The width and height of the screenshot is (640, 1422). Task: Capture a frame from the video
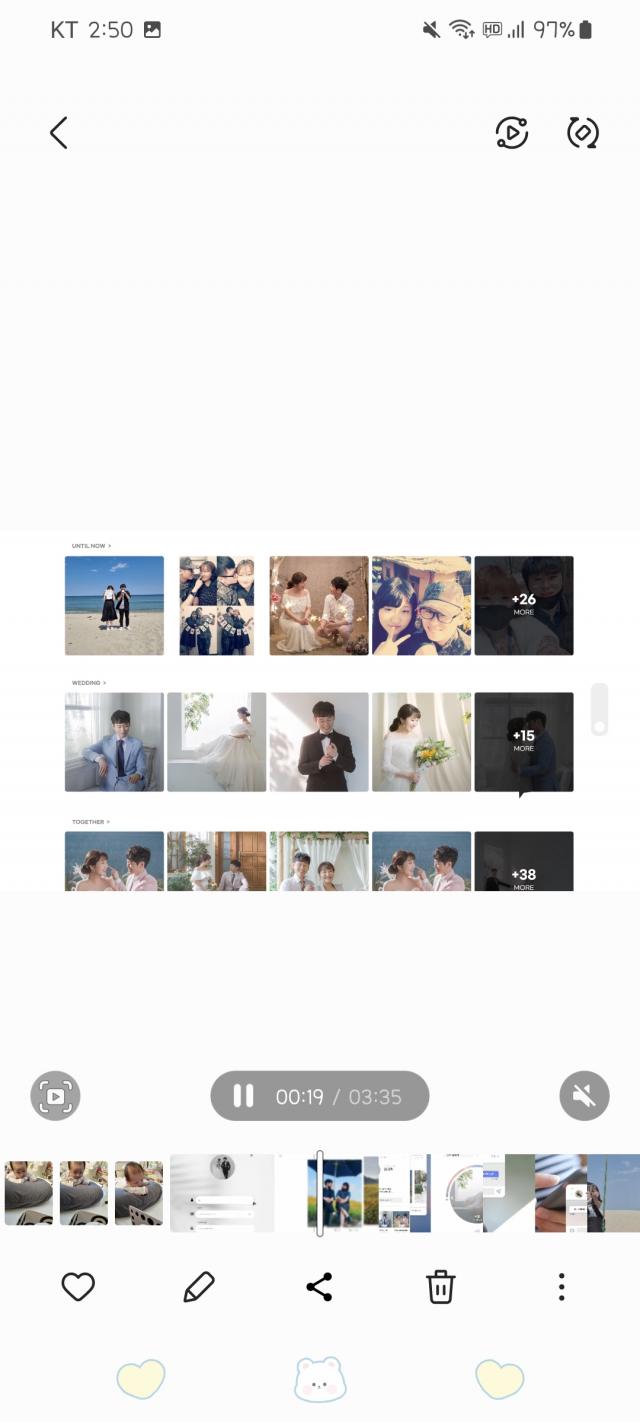point(56,1096)
